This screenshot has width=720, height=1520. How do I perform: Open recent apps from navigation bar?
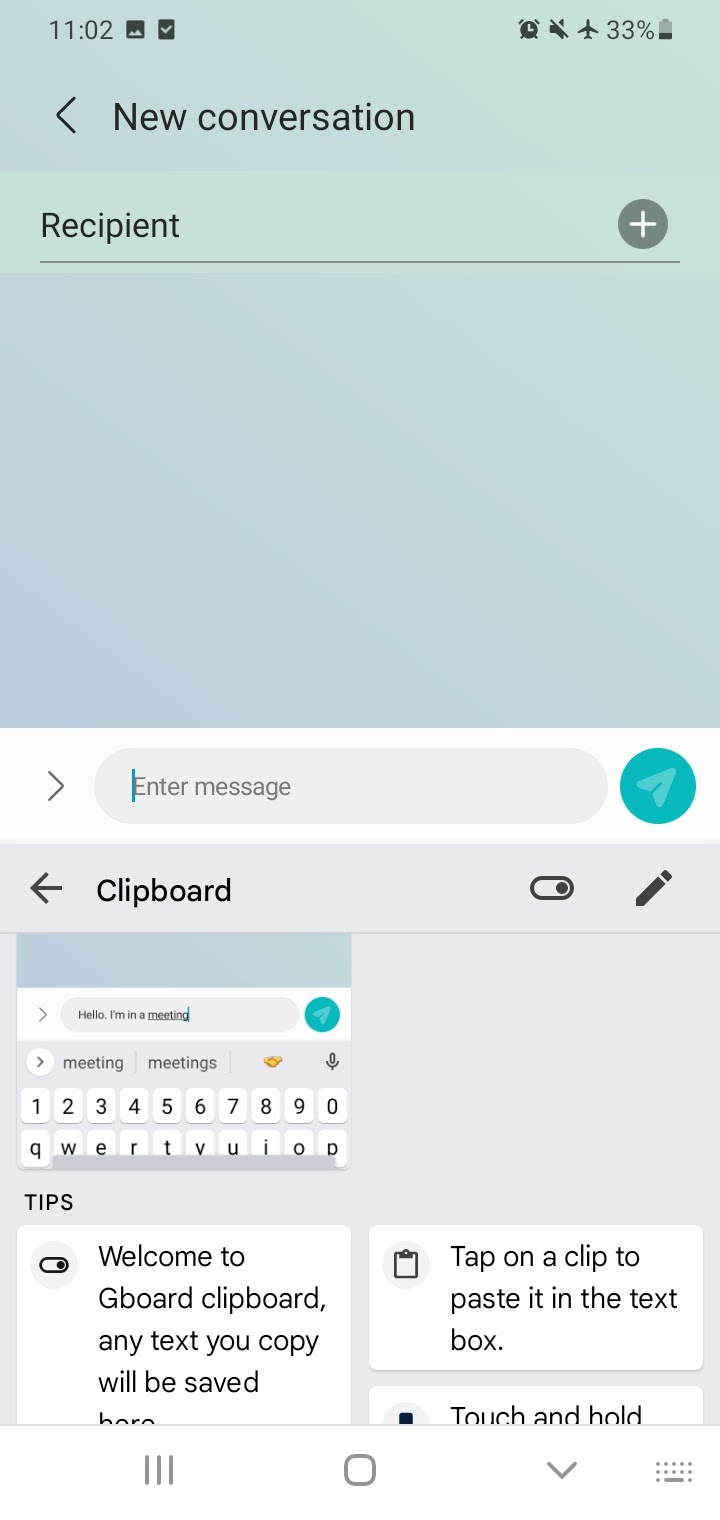click(x=159, y=1470)
